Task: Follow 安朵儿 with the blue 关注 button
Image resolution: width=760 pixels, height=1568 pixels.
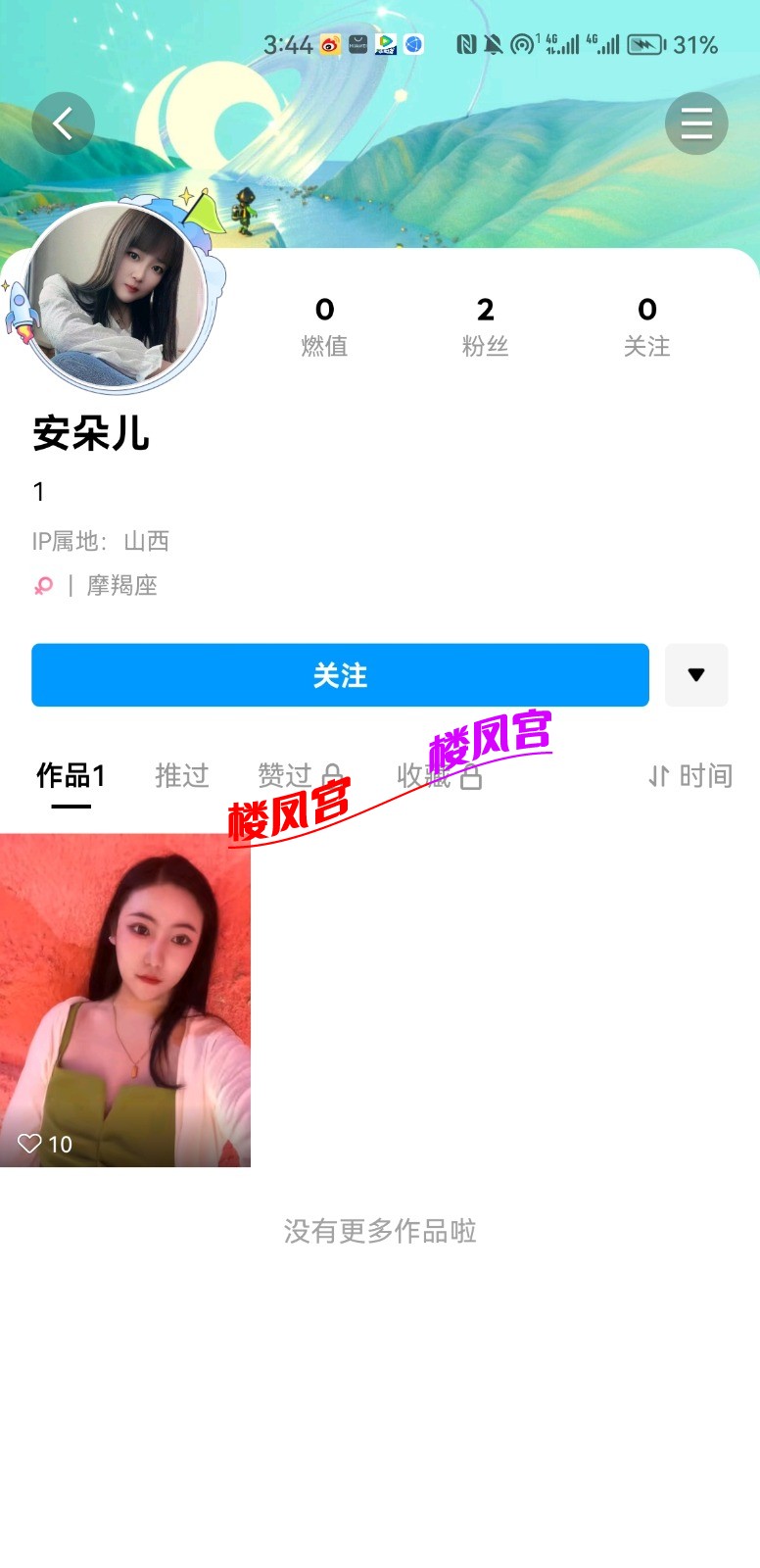Action: [x=340, y=675]
